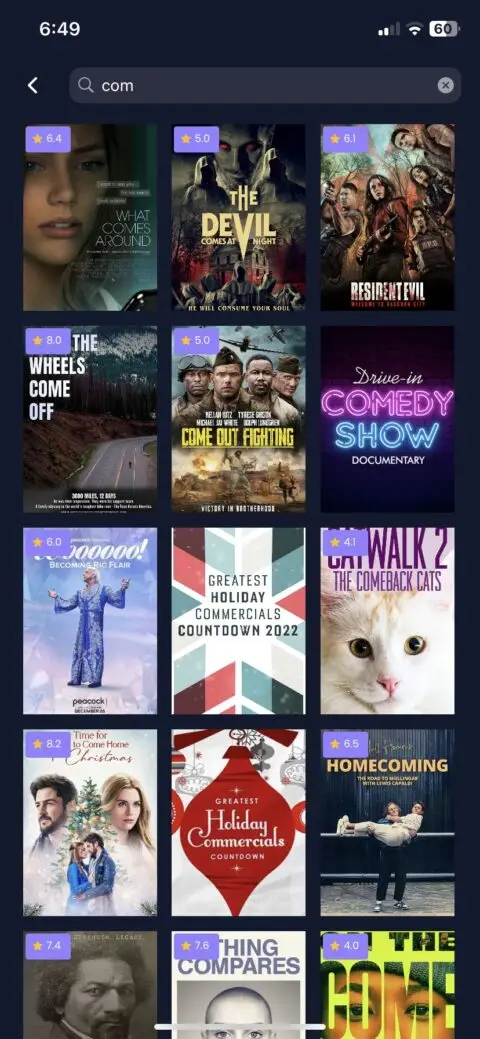Select the red ornament Holiday Commercials Countdown

239,823
